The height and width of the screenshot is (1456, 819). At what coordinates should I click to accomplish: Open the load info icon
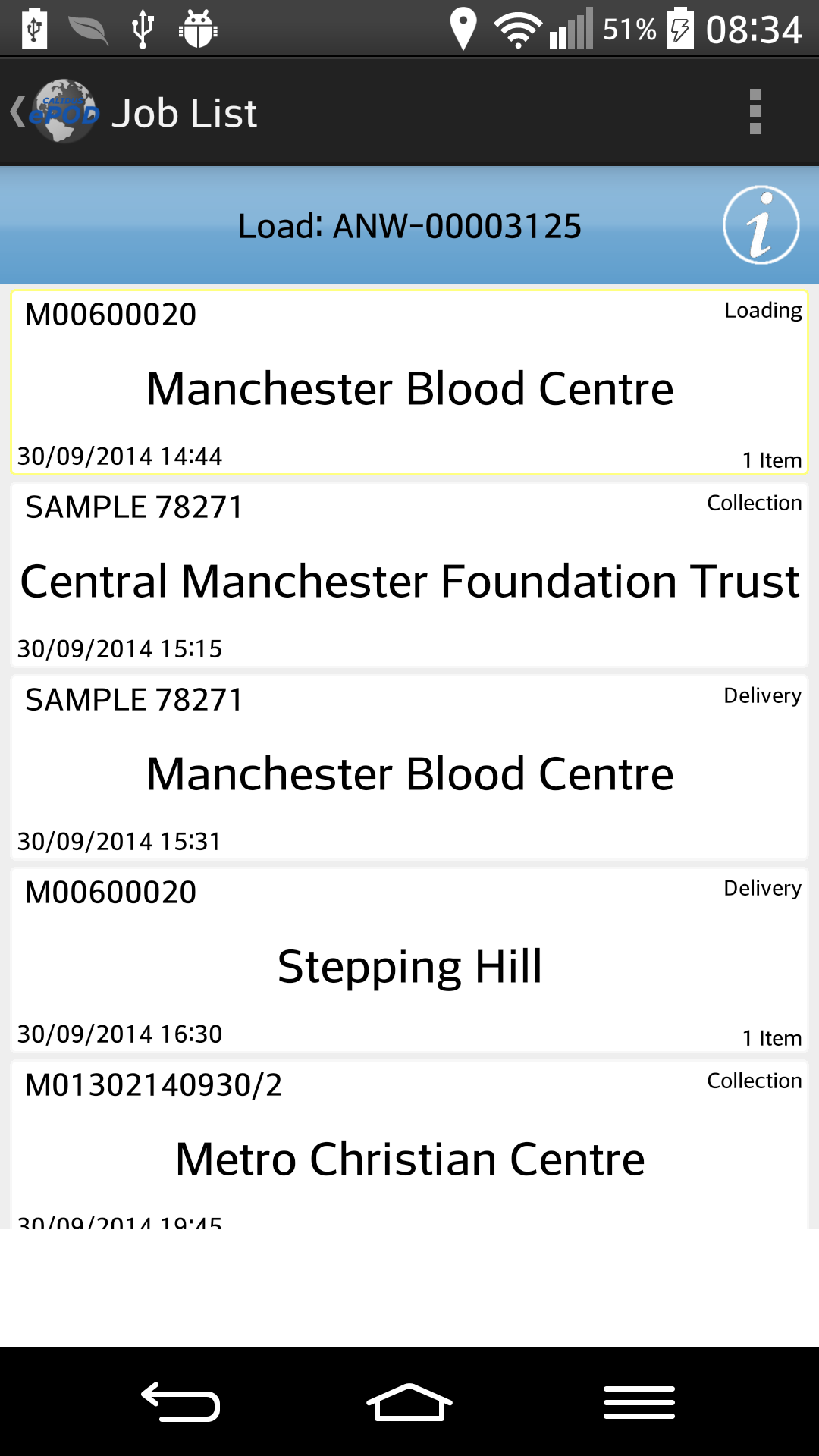pyautogui.click(x=761, y=225)
